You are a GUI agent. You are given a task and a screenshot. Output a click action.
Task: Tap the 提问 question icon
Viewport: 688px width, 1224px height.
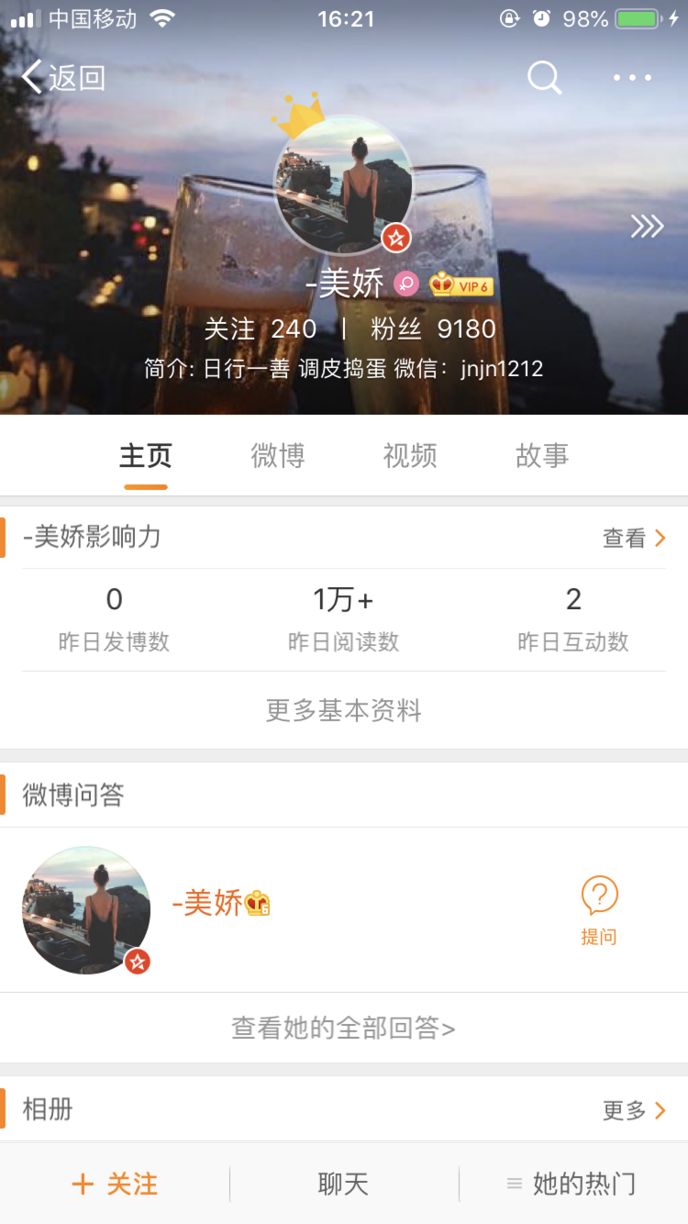pos(599,910)
